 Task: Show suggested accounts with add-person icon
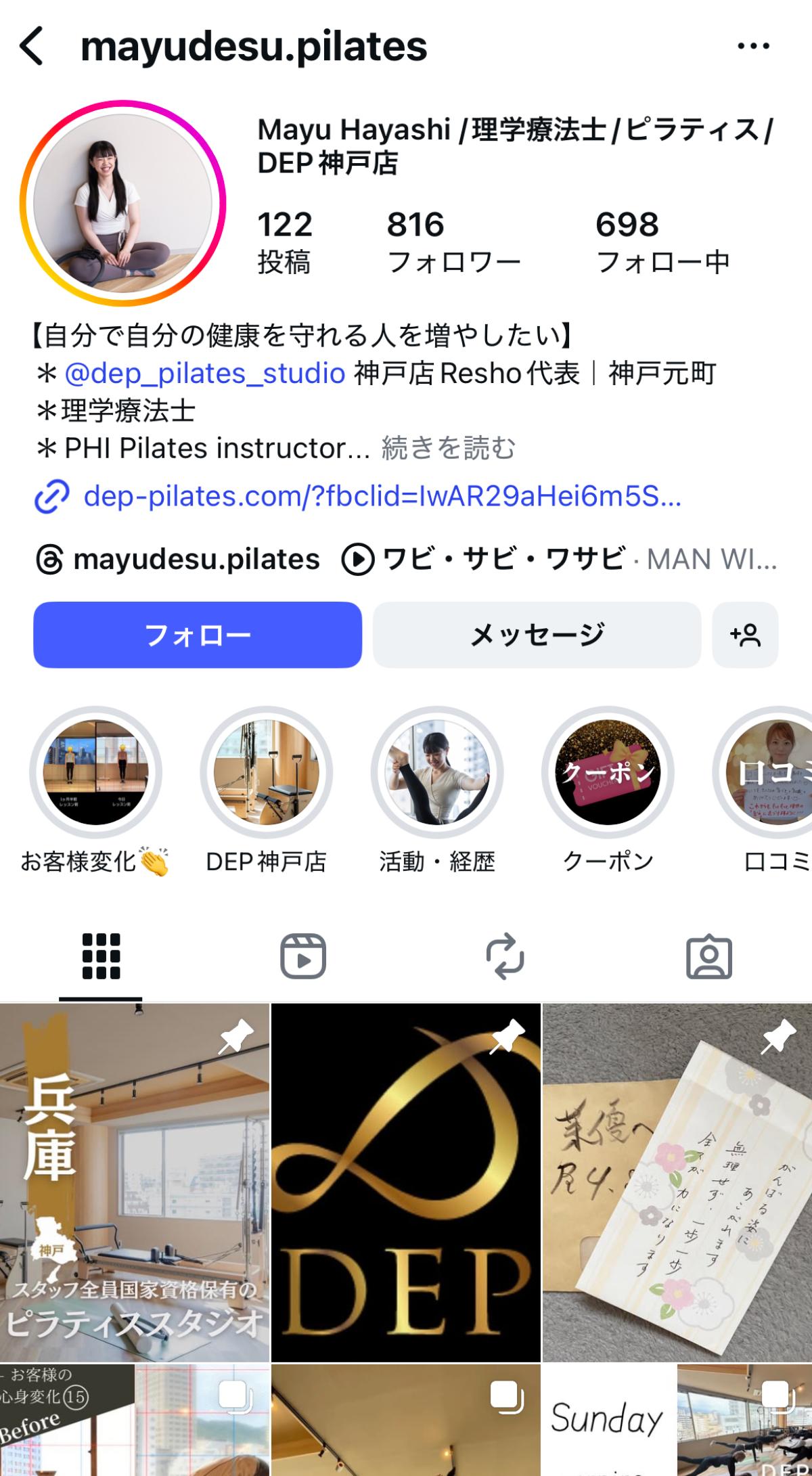tap(745, 635)
